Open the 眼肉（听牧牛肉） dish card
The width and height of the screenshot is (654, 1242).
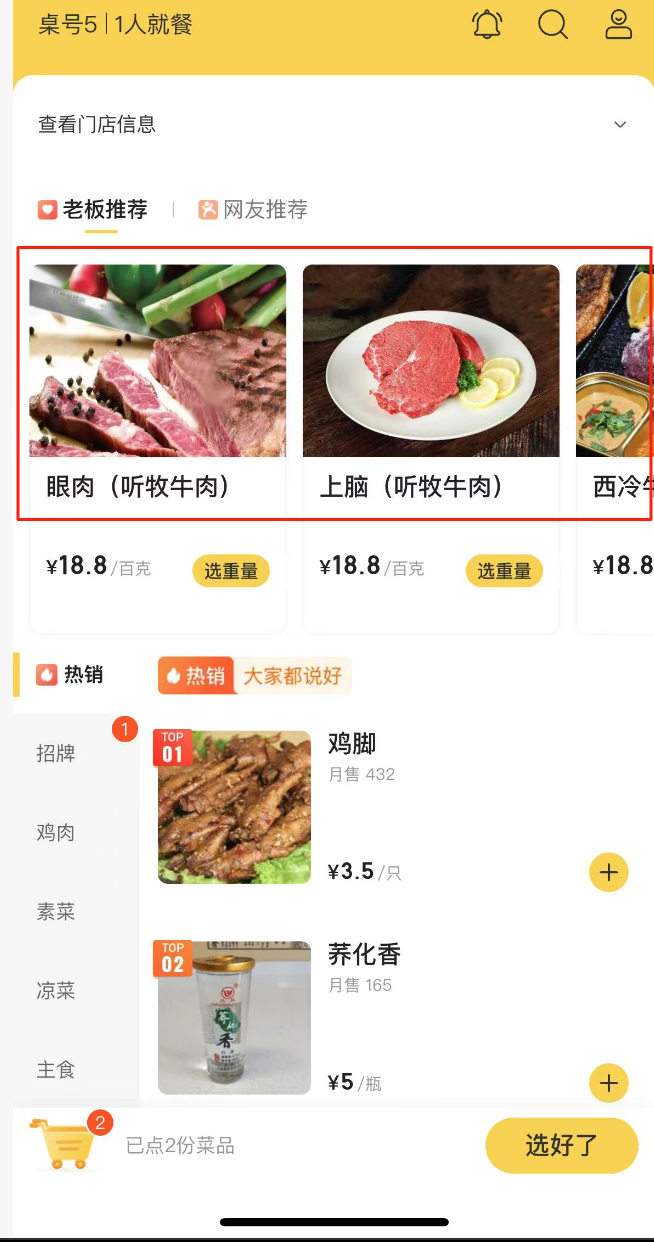click(x=157, y=380)
